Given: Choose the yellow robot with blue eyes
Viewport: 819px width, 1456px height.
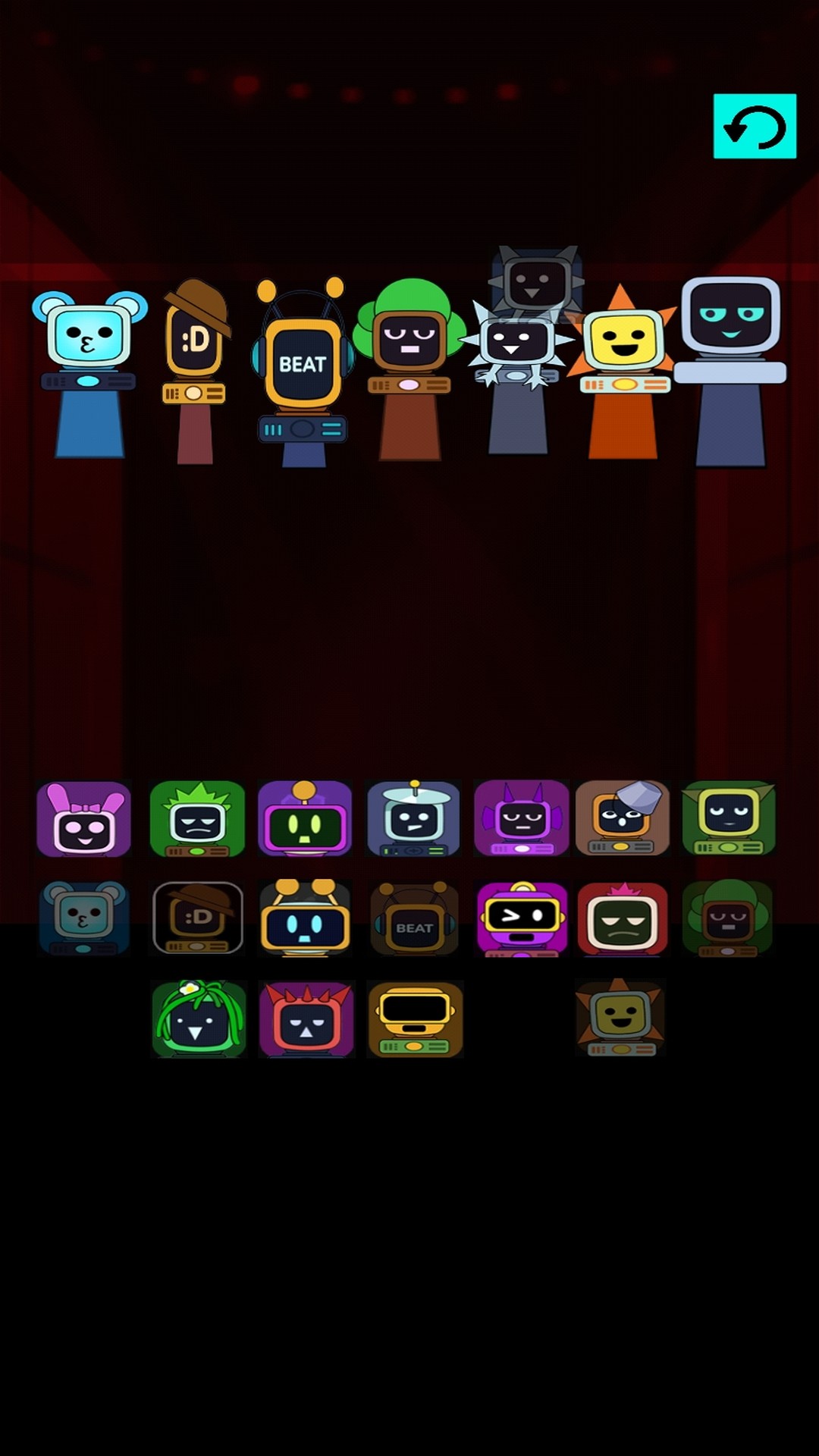Looking at the screenshot, I should click(305, 919).
